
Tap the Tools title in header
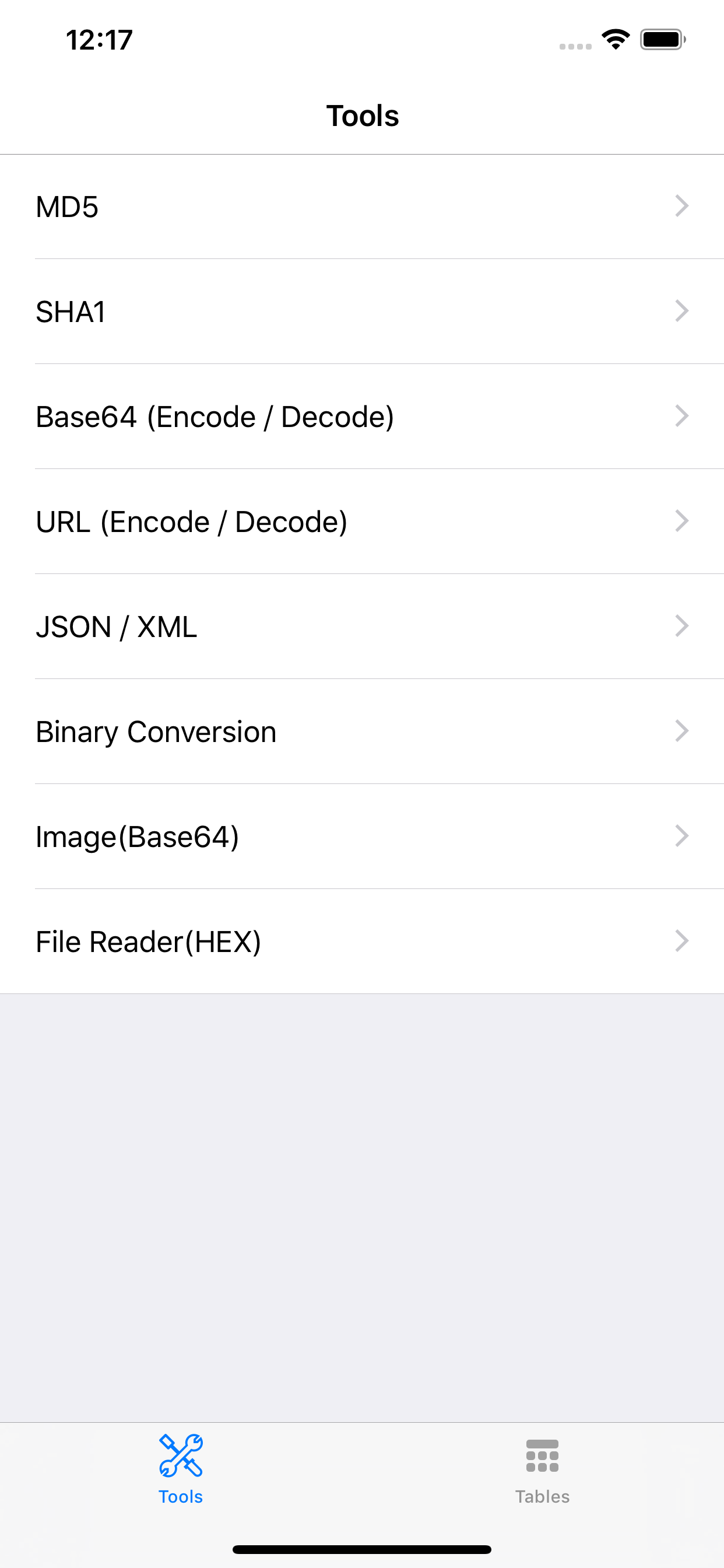tap(363, 115)
